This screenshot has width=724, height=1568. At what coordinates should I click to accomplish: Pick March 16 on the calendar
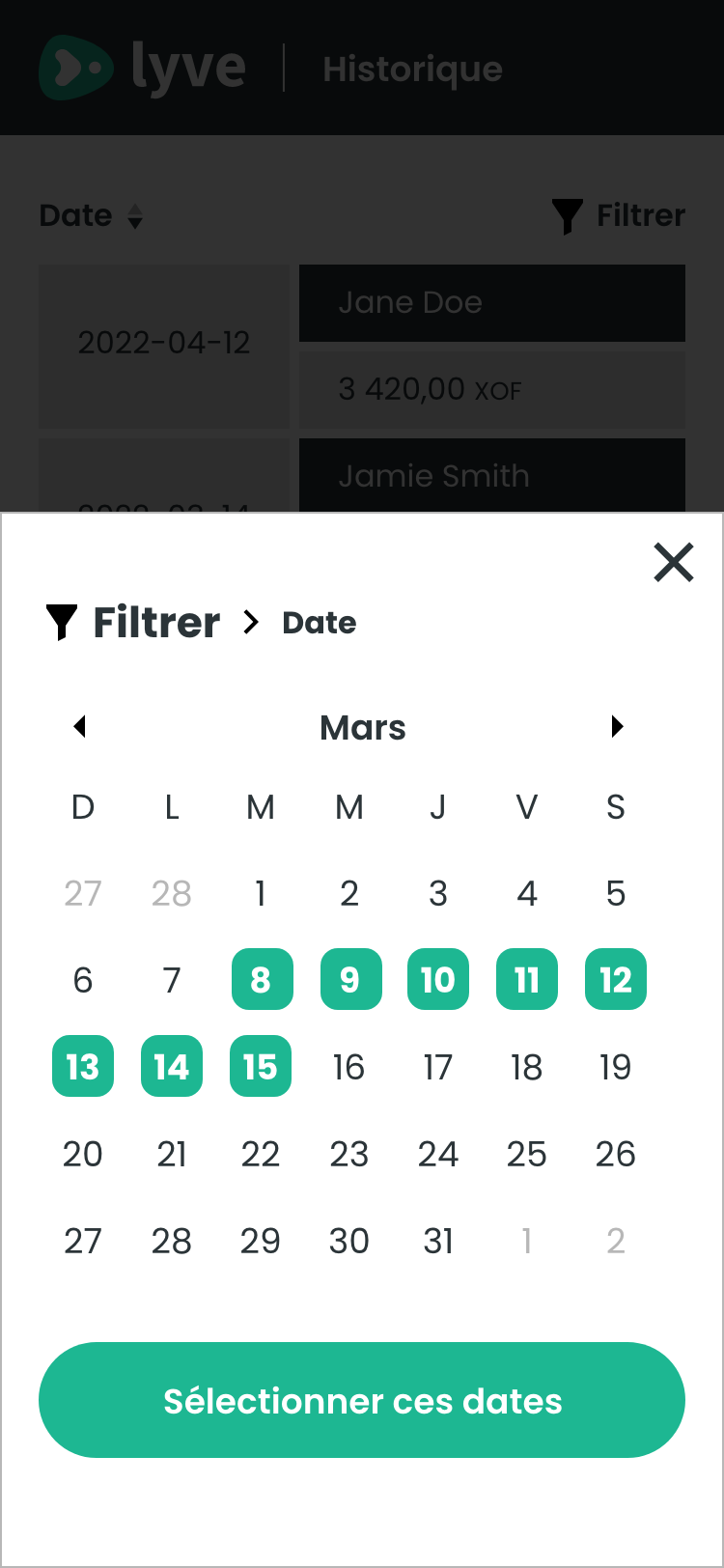349,1067
